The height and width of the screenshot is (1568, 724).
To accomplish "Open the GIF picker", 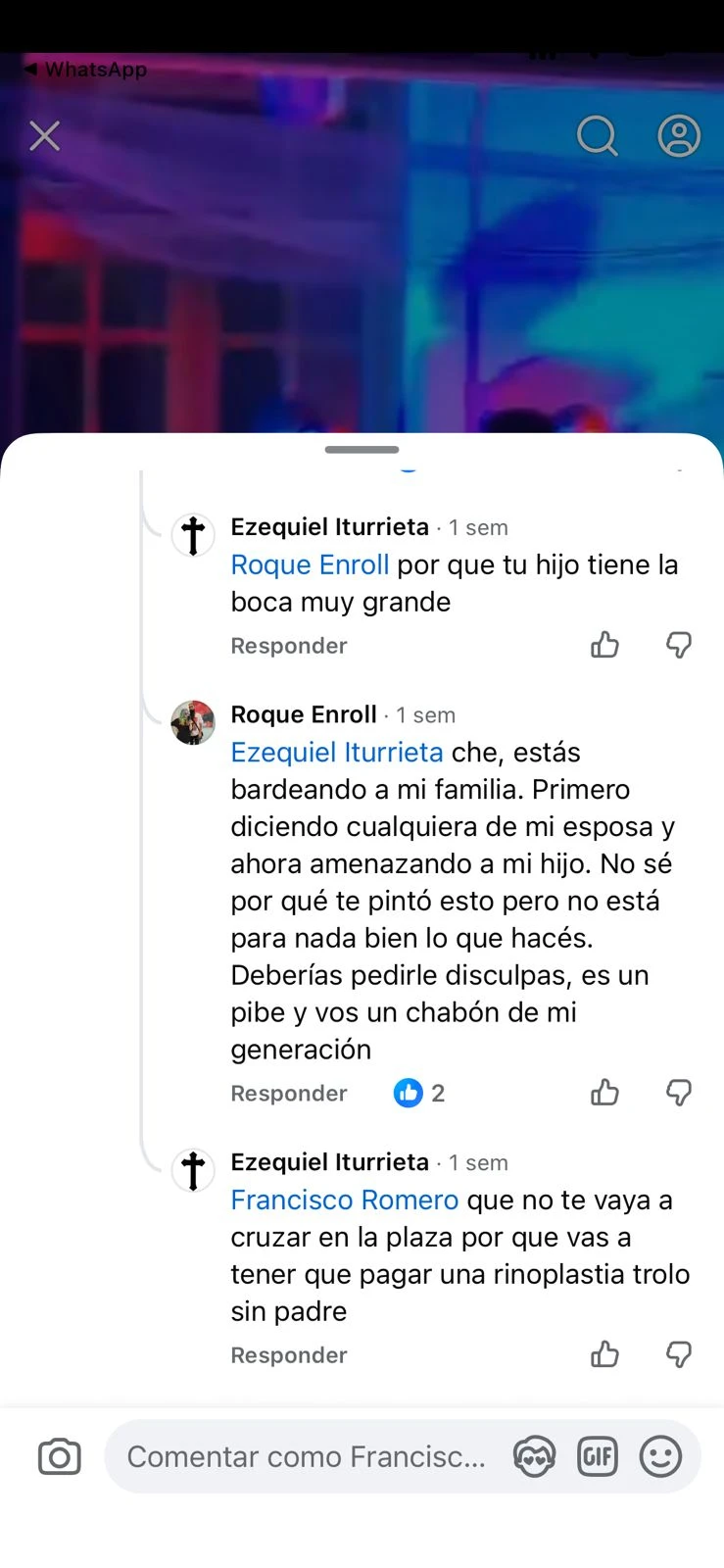I will tap(598, 1457).
